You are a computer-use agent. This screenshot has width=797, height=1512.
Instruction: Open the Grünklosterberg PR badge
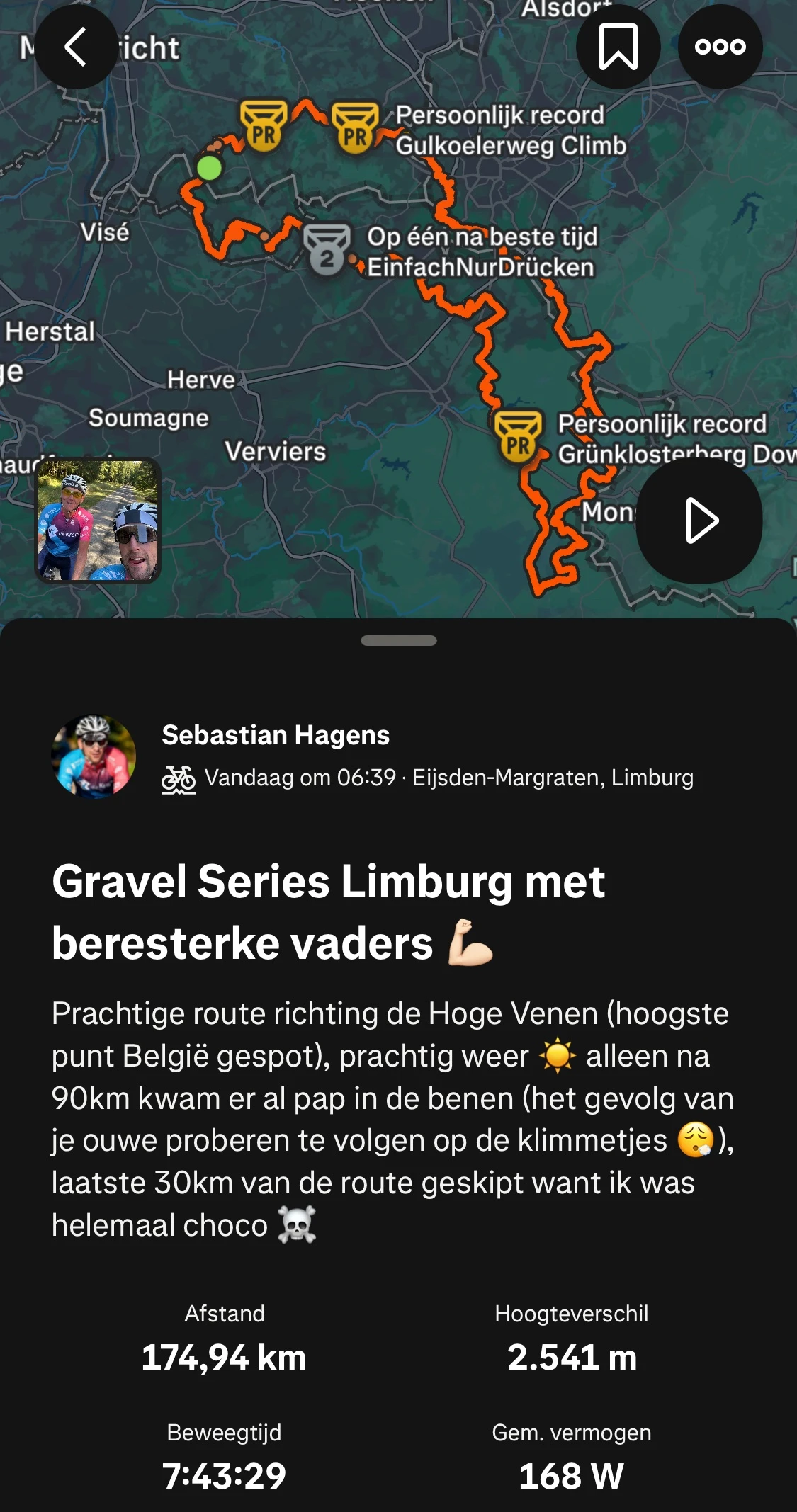[x=518, y=437]
